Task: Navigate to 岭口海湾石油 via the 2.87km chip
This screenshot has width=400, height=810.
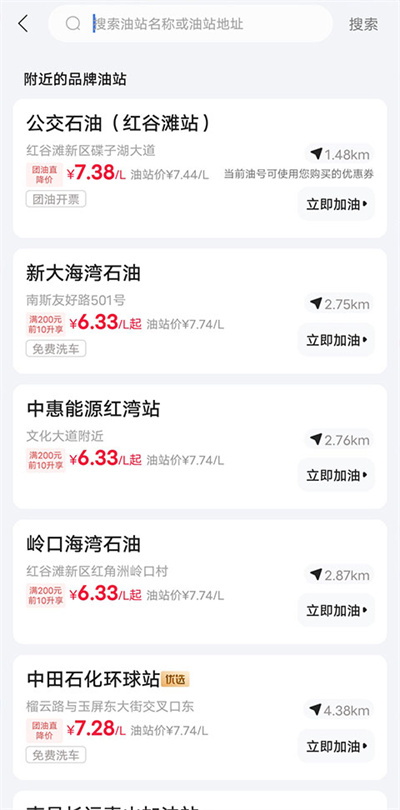Action: click(x=339, y=575)
